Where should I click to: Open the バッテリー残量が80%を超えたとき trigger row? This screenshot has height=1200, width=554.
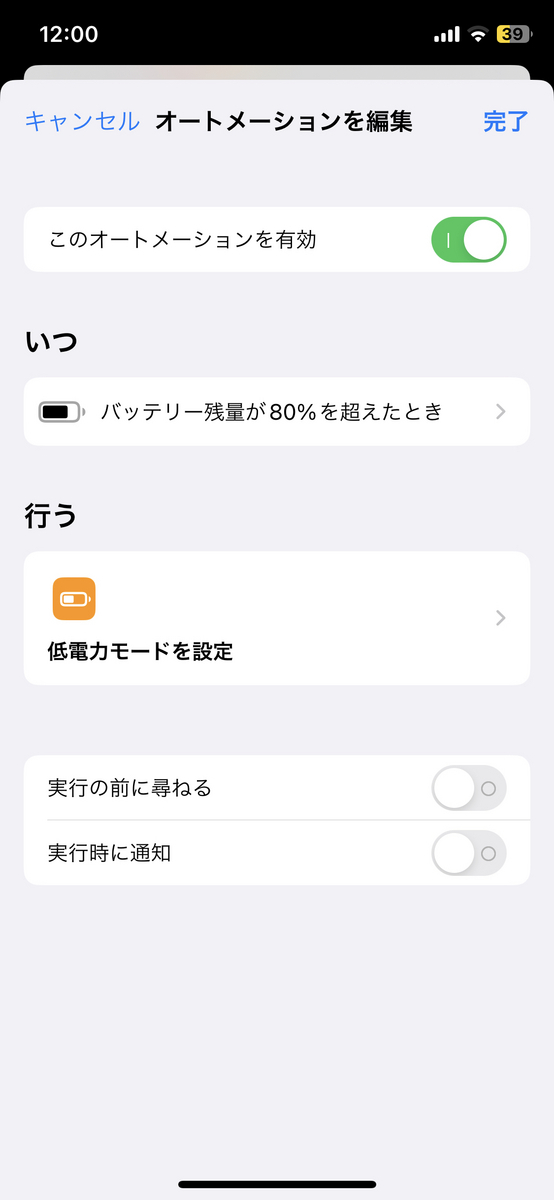[277, 411]
